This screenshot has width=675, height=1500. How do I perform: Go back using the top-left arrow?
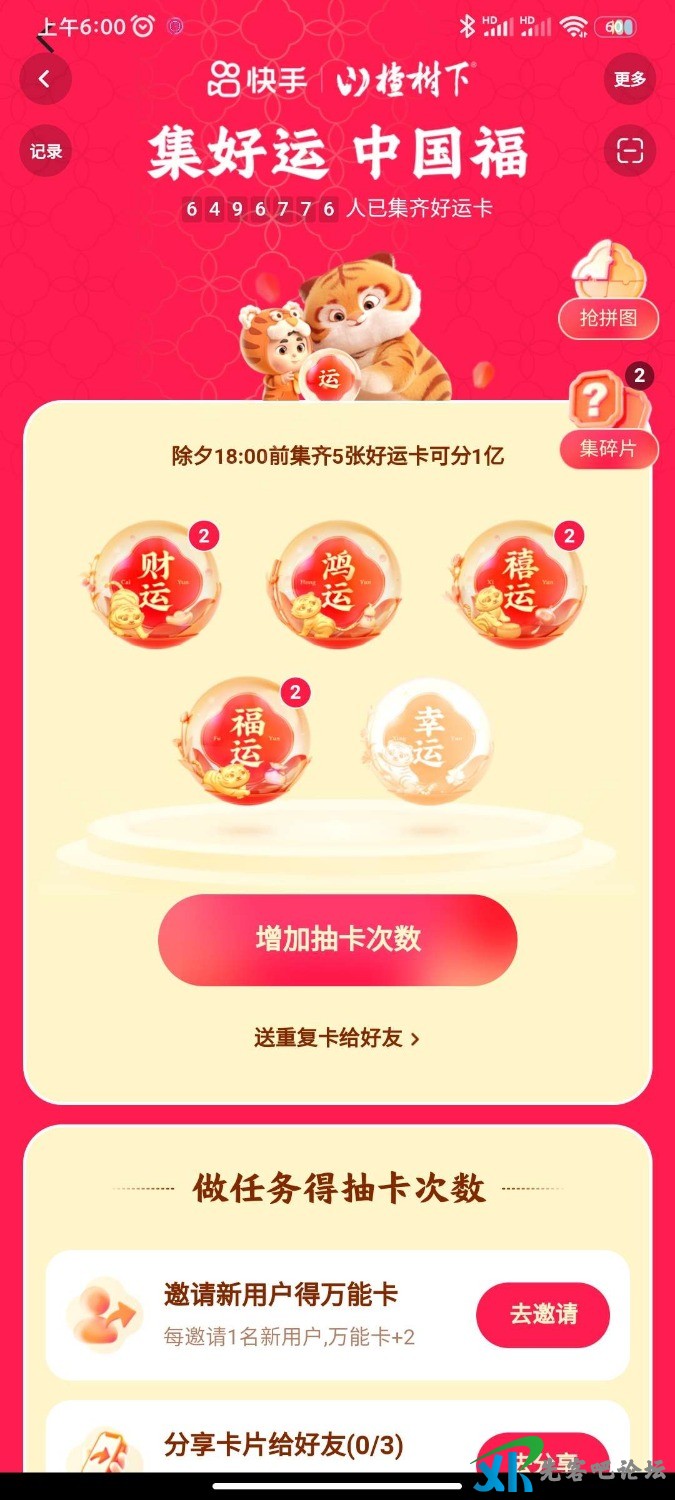tap(45, 79)
